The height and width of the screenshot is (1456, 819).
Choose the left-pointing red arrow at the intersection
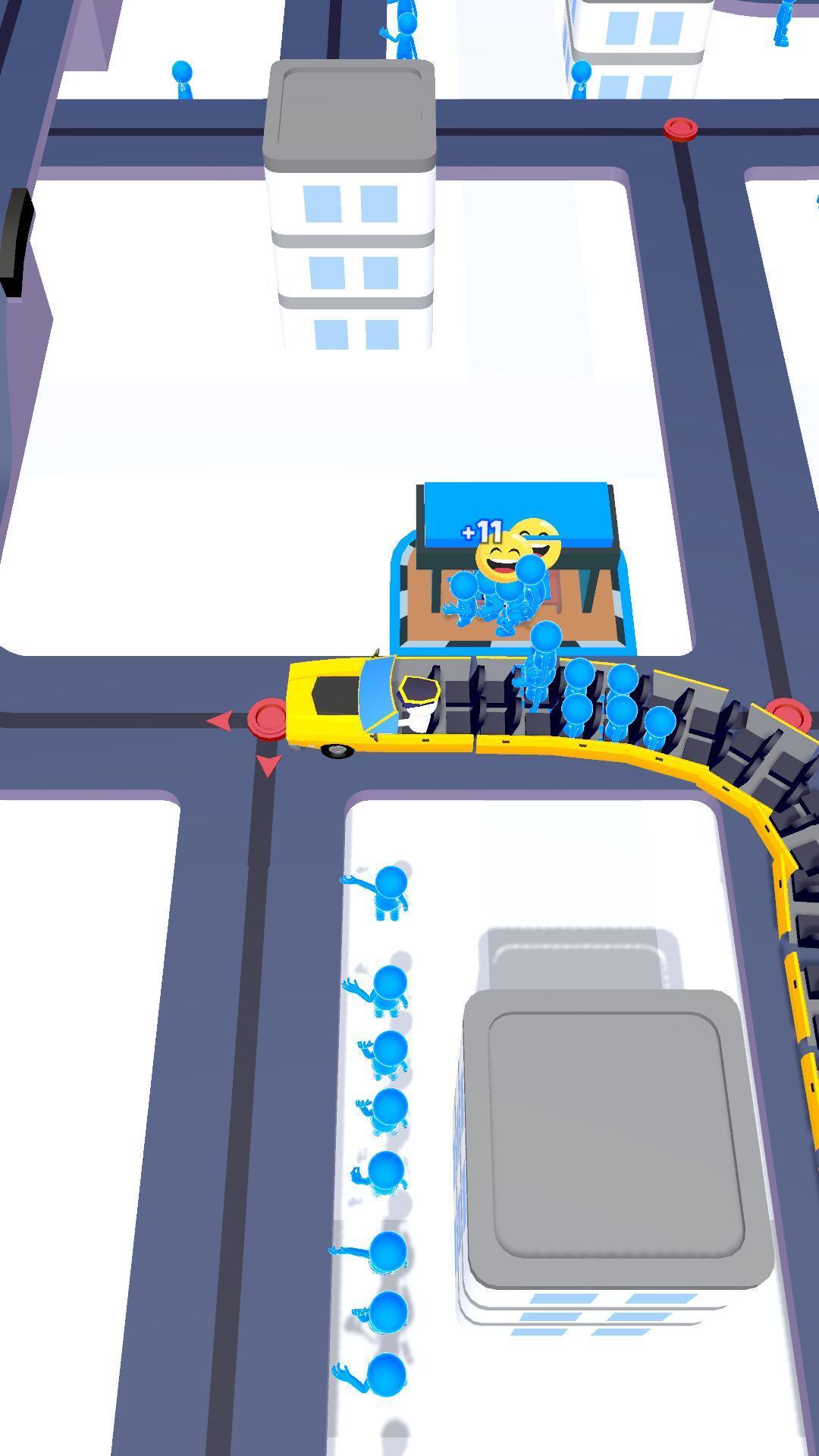221,720
